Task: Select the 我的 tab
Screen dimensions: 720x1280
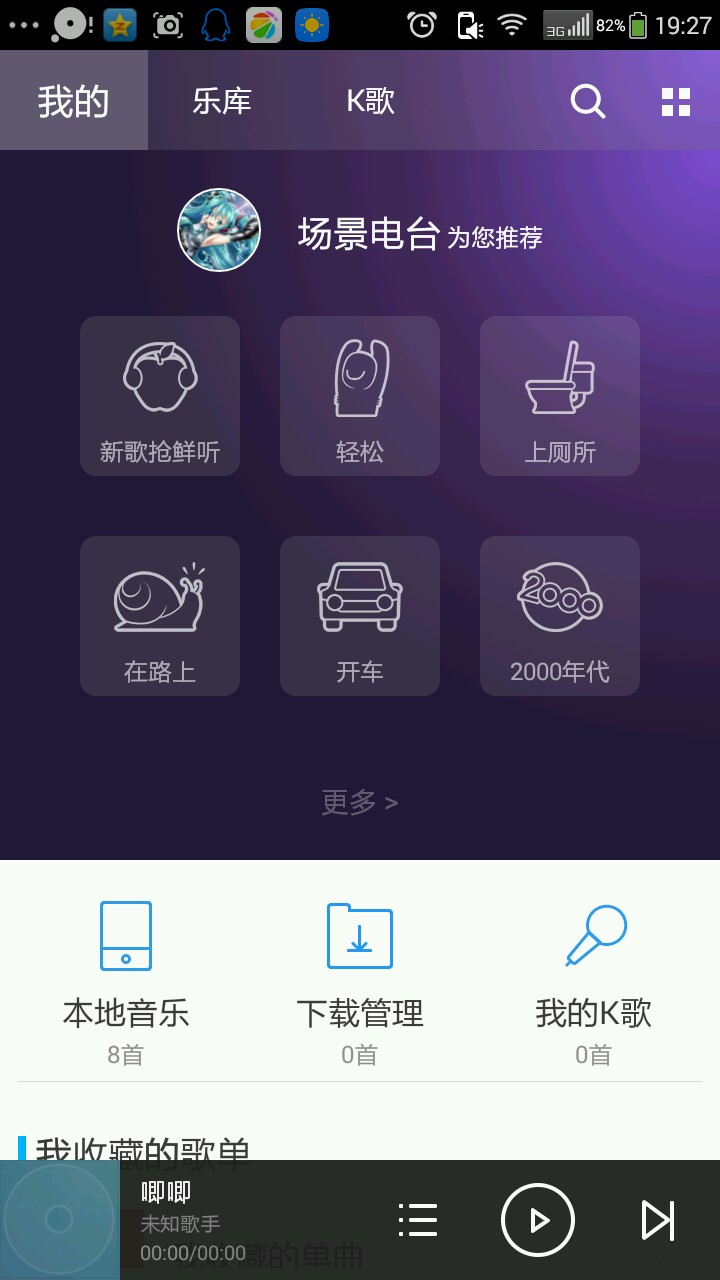Action: [x=74, y=101]
